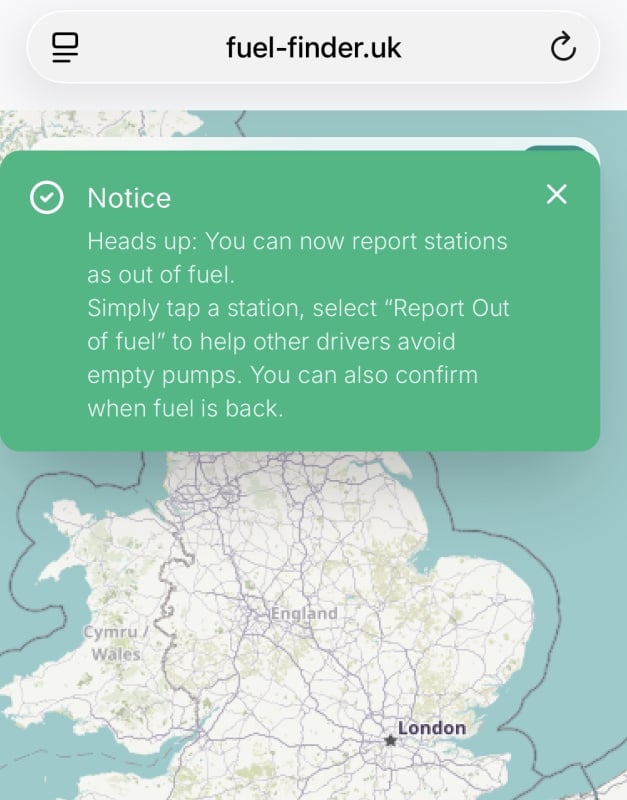Image resolution: width=627 pixels, height=800 pixels.
Task: Dismiss the Notice banner
Action: pyautogui.click(x=556, y=195)
